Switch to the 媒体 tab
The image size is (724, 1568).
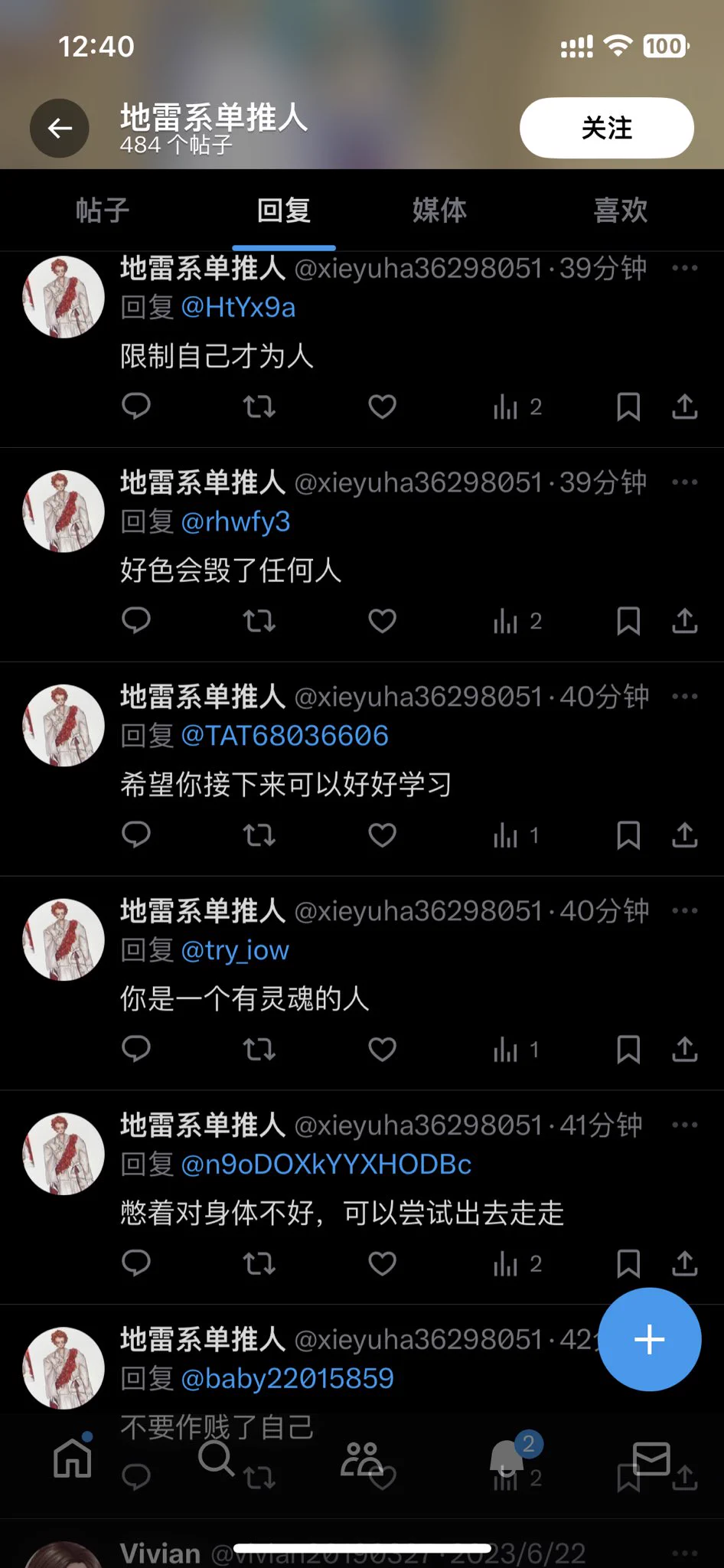439,210
